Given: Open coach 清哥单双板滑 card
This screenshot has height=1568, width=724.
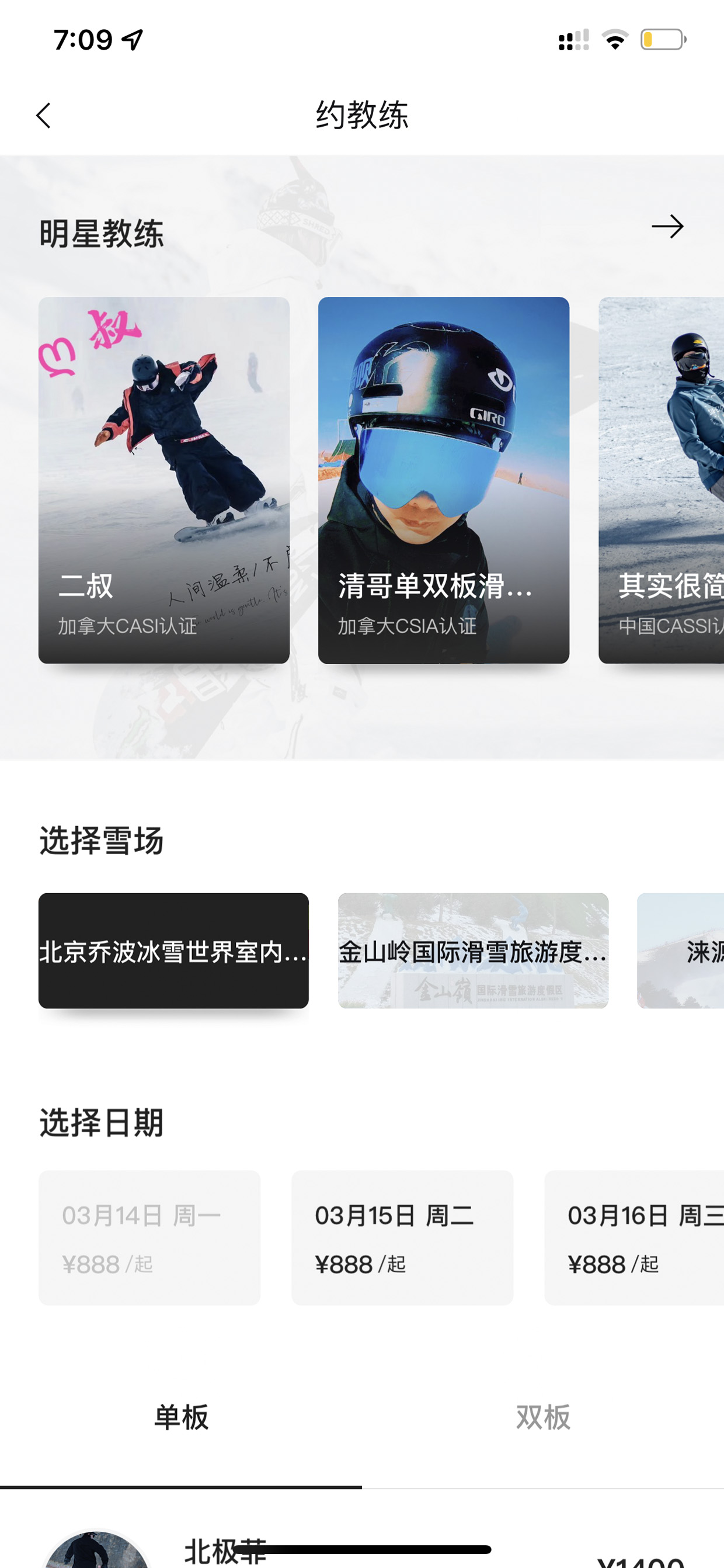Looking at the screenshot, I should 444,480.
